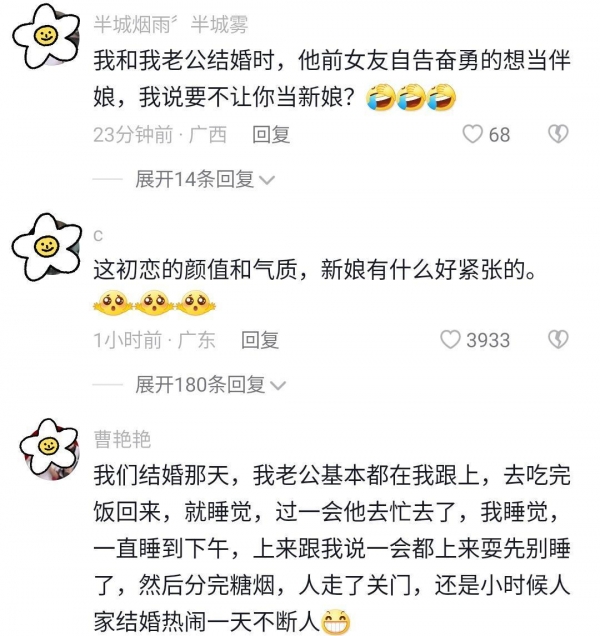Open 半城烟雨's profile avatar
This screenshot has width=600, height=636.
tap(43, 35)
